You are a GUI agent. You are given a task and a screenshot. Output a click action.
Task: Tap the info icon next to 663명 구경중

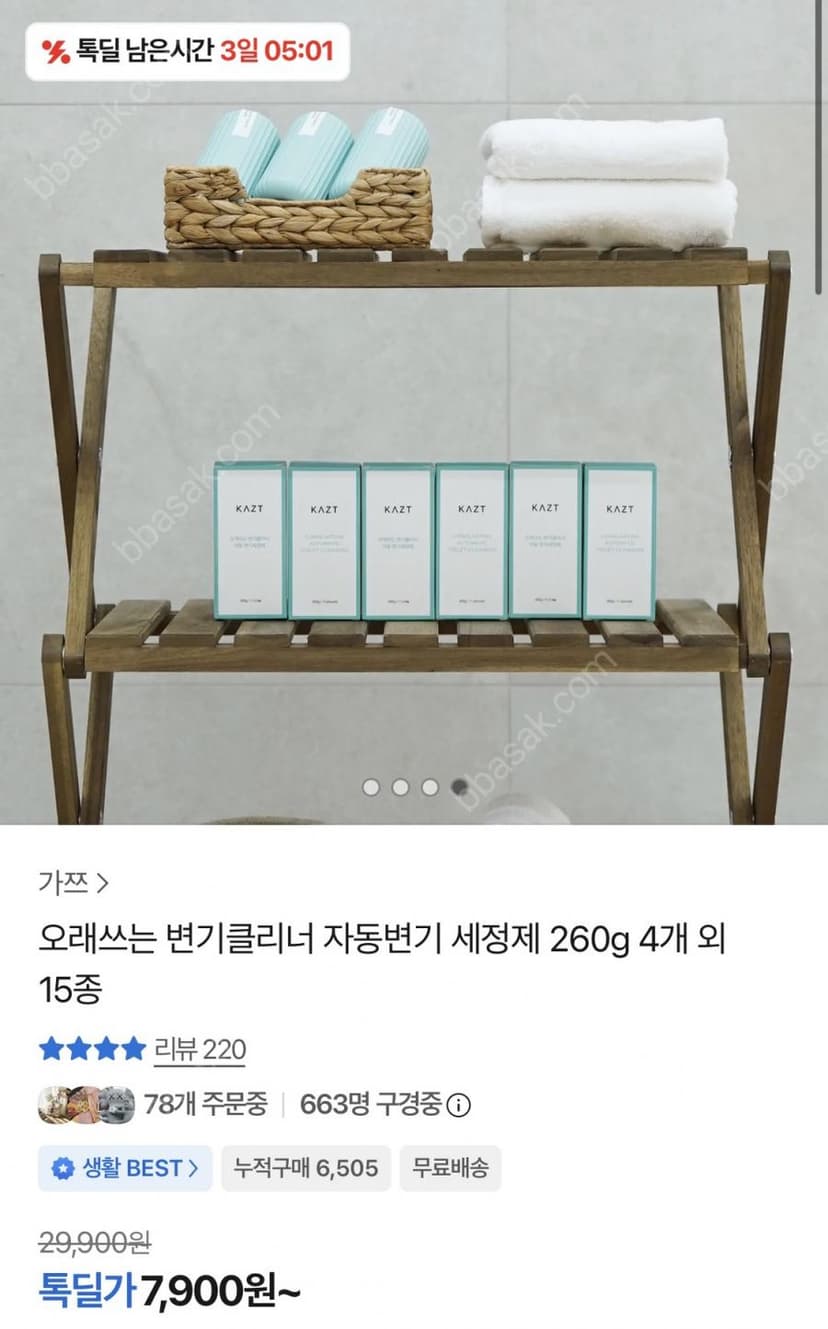458,1105
